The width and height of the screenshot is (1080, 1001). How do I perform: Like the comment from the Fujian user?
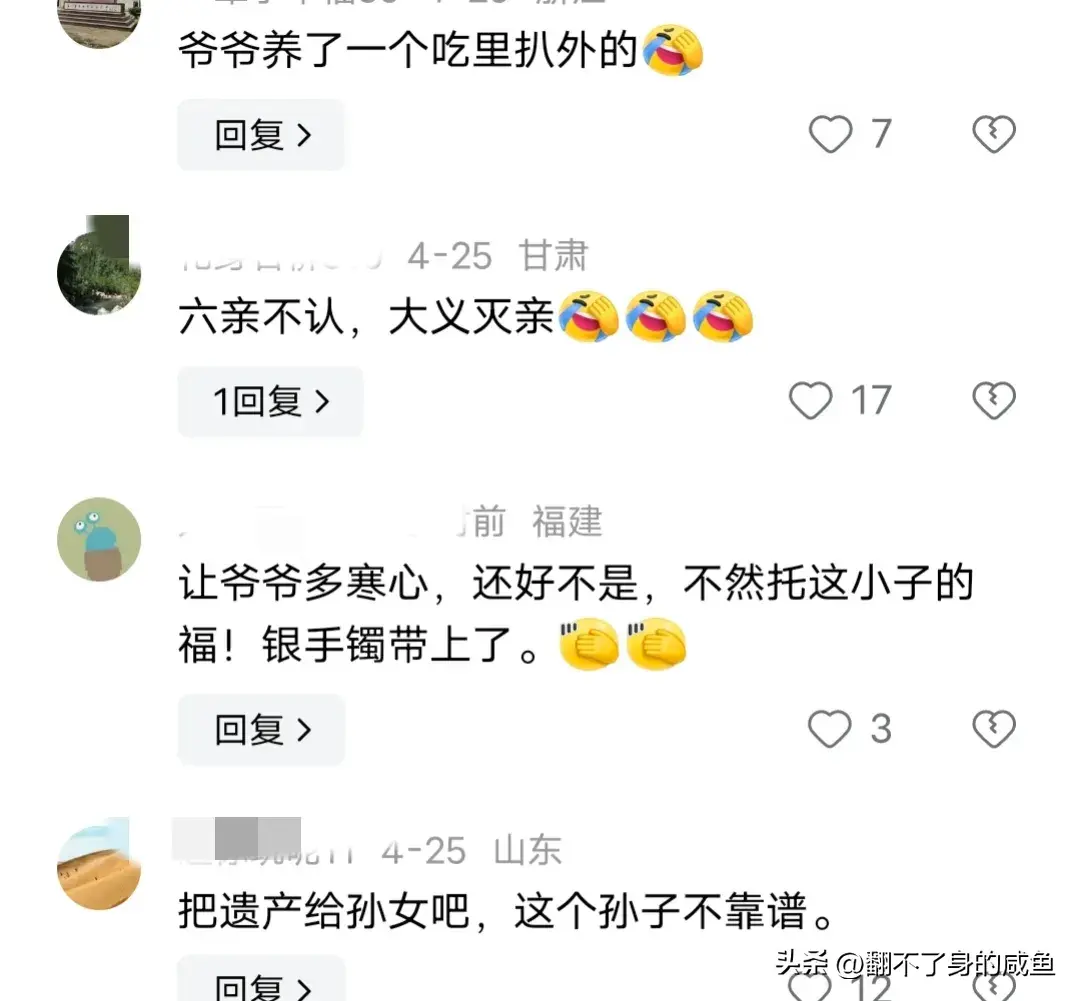point(830,730)
